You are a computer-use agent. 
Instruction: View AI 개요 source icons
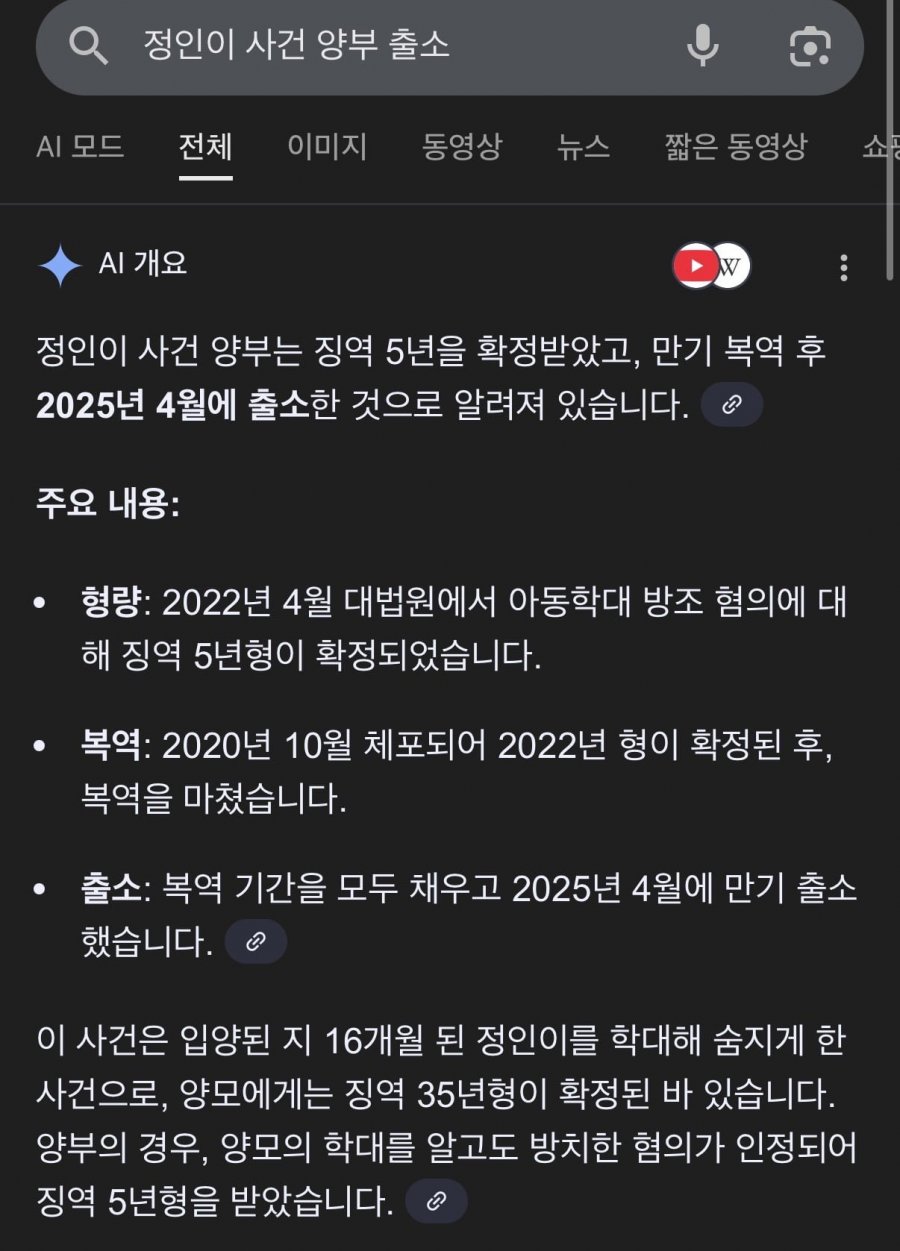(x=712, y=266)
